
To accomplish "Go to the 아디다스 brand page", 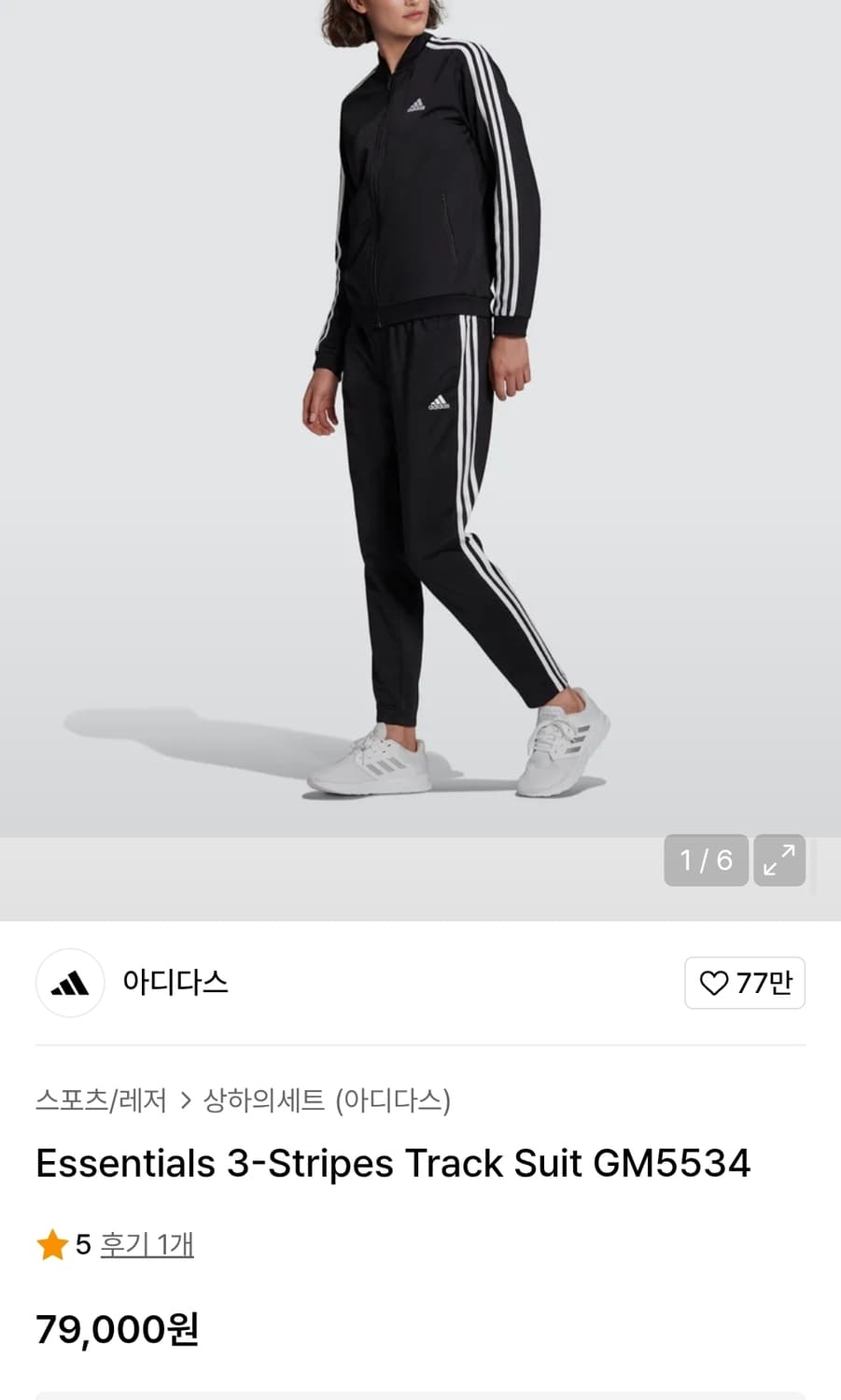I will coord(177,983).
